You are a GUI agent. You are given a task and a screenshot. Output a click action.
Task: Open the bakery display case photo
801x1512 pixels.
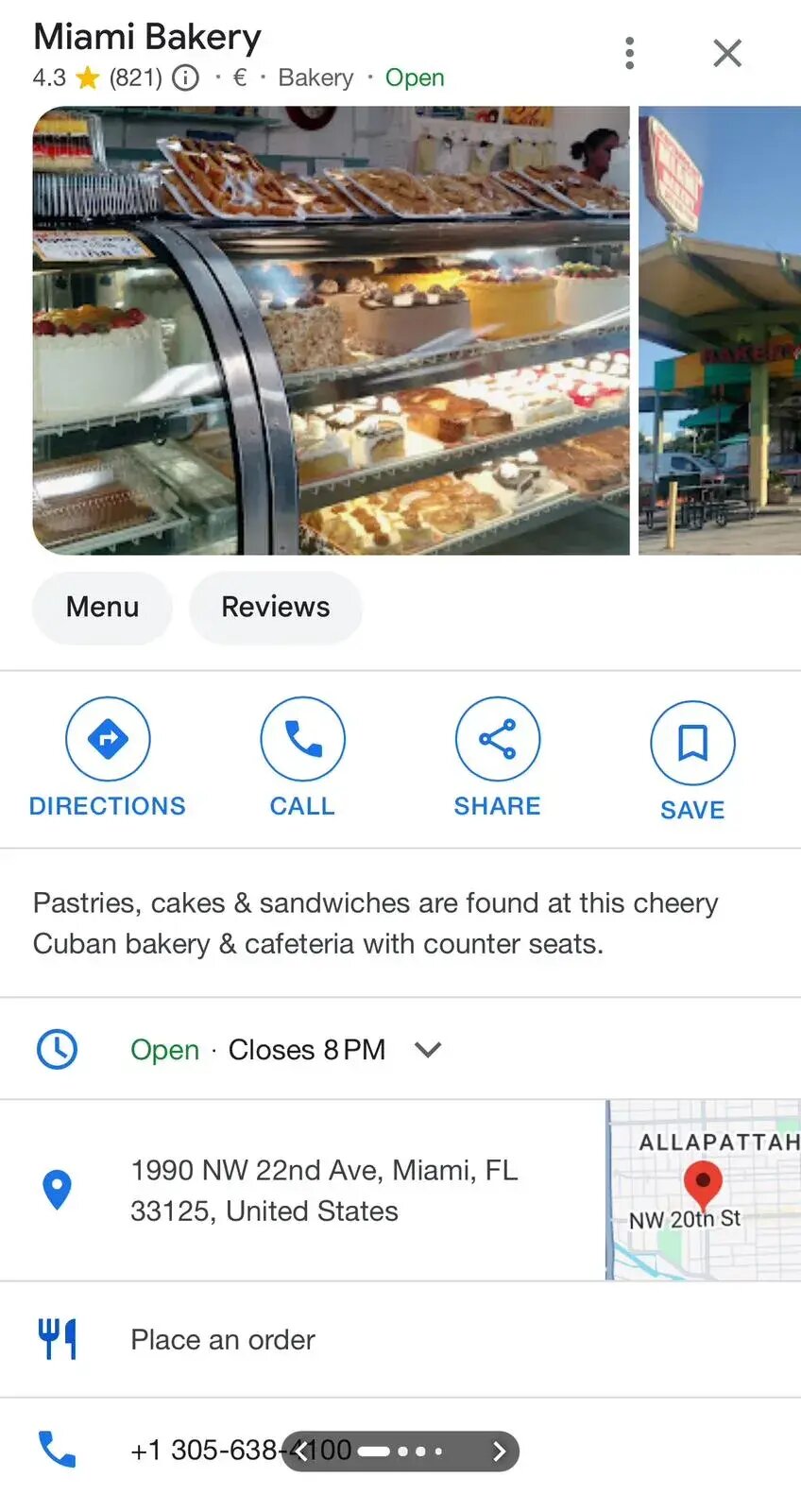pyautogui.click(x=331, y=331)
